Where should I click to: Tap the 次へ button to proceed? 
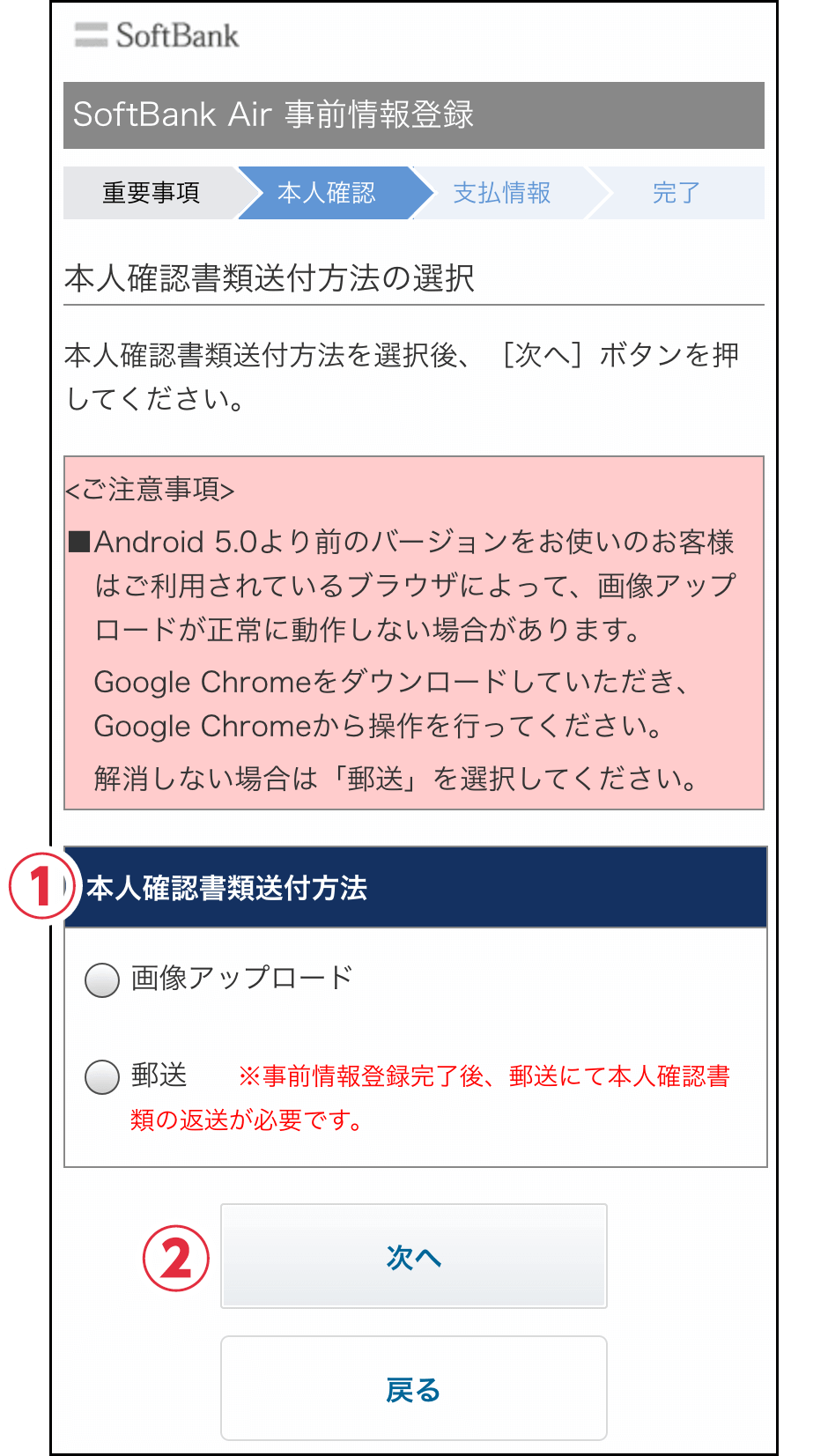tap(413, 1256)
